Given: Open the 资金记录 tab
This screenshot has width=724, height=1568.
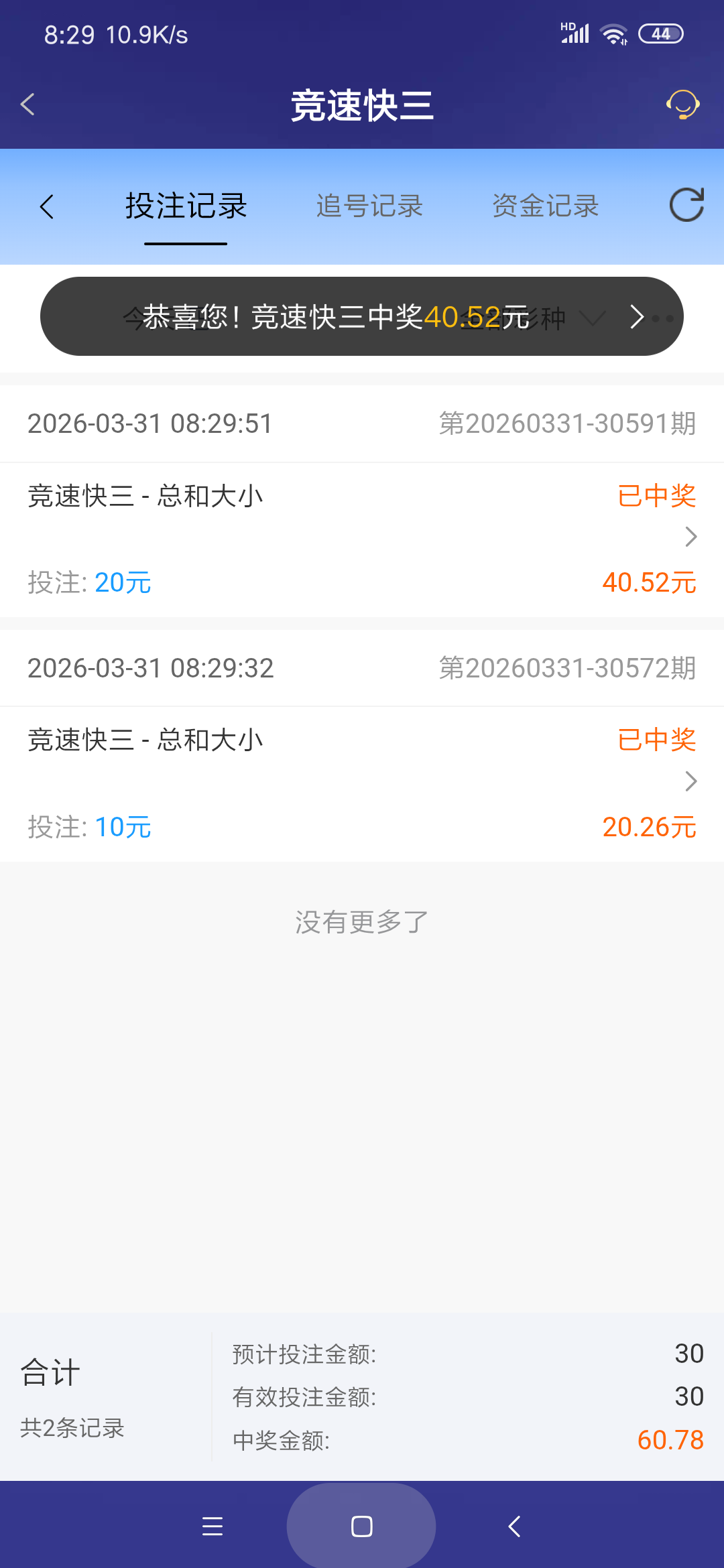Looking at the screenshot, I should tap(545, 206).
